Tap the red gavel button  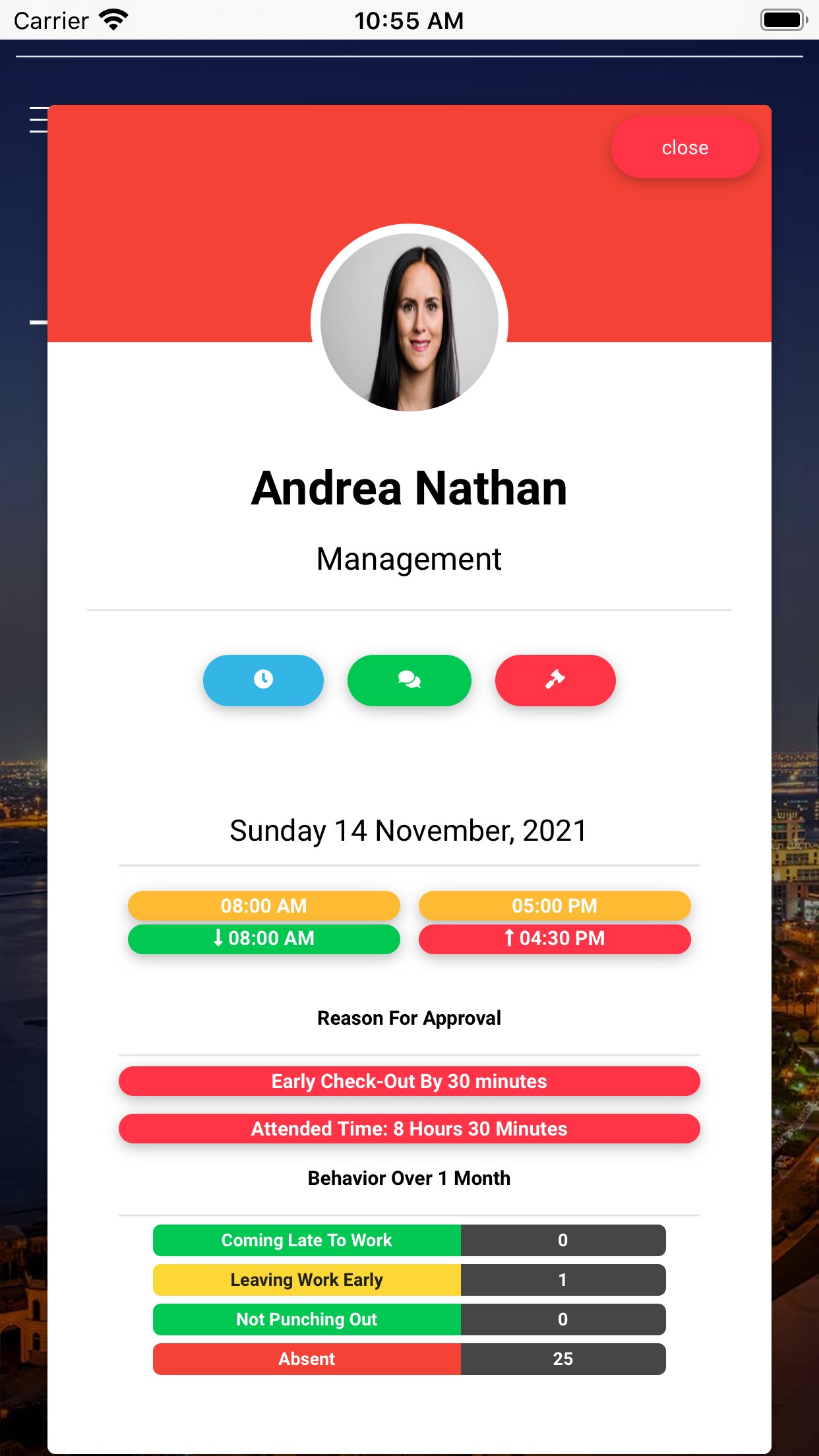coord(555,680)
